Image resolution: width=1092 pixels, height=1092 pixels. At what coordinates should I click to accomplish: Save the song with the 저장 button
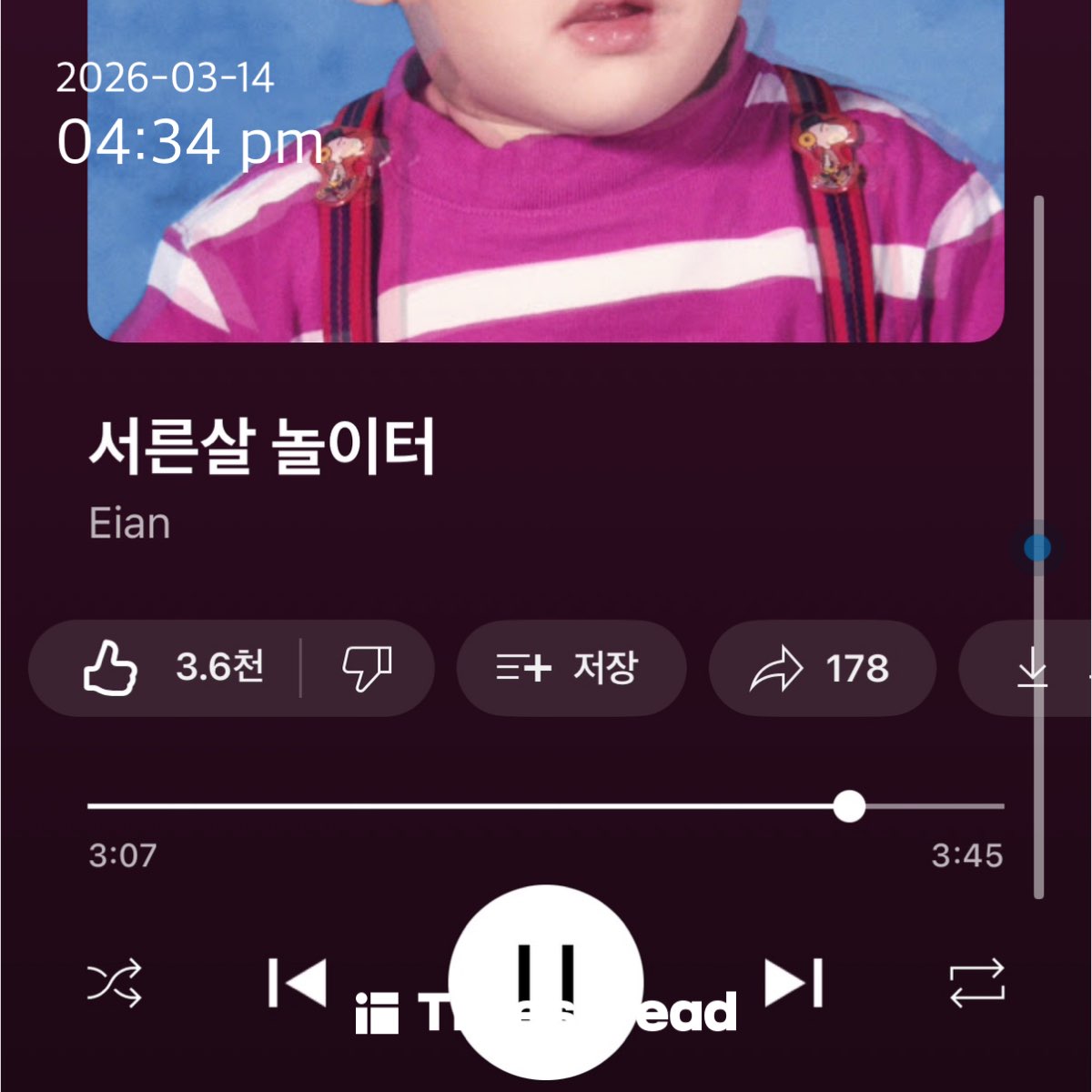click(570, 669)
